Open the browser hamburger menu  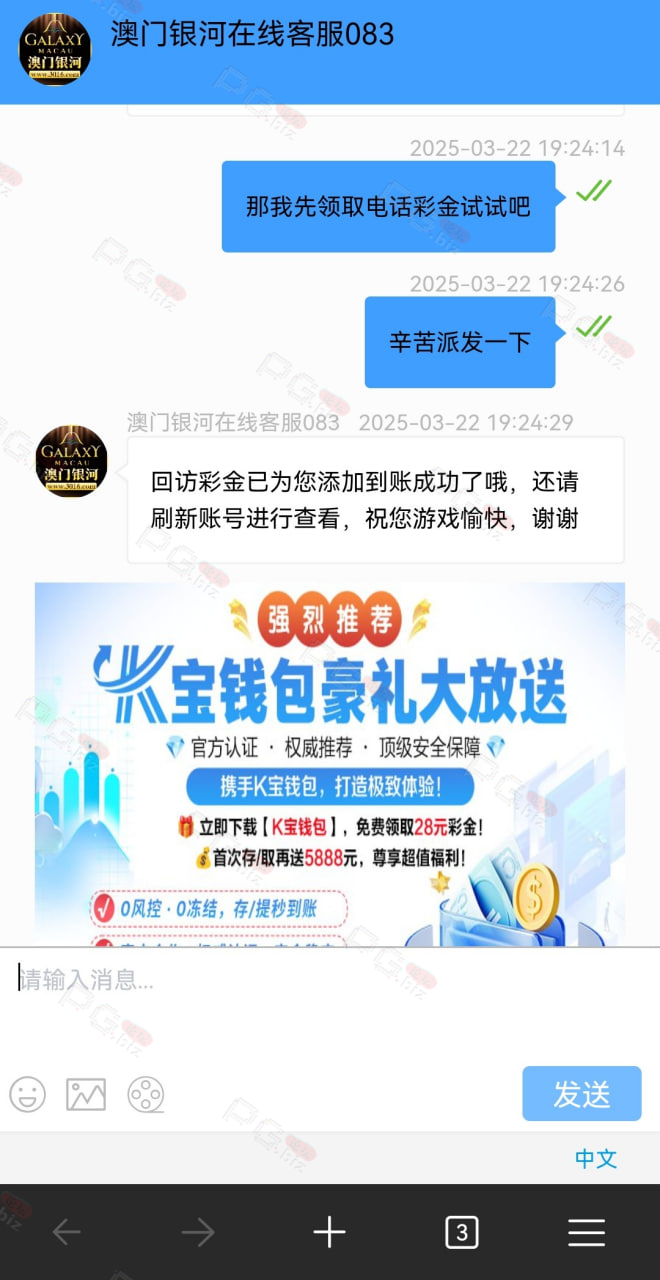(x=587, y=1233)
